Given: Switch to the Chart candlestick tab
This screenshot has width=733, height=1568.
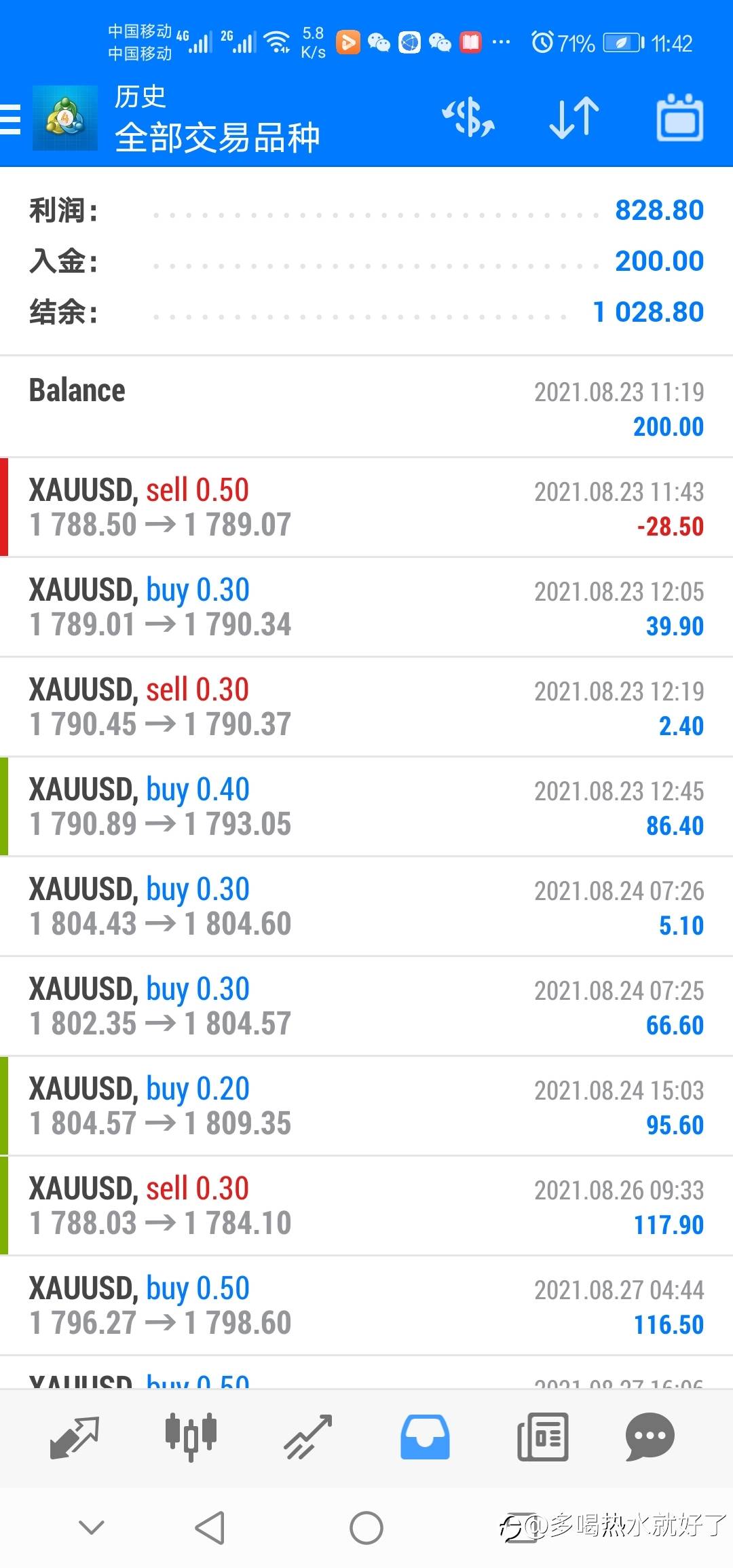Looking at the screenshot, I should 191,1436.
